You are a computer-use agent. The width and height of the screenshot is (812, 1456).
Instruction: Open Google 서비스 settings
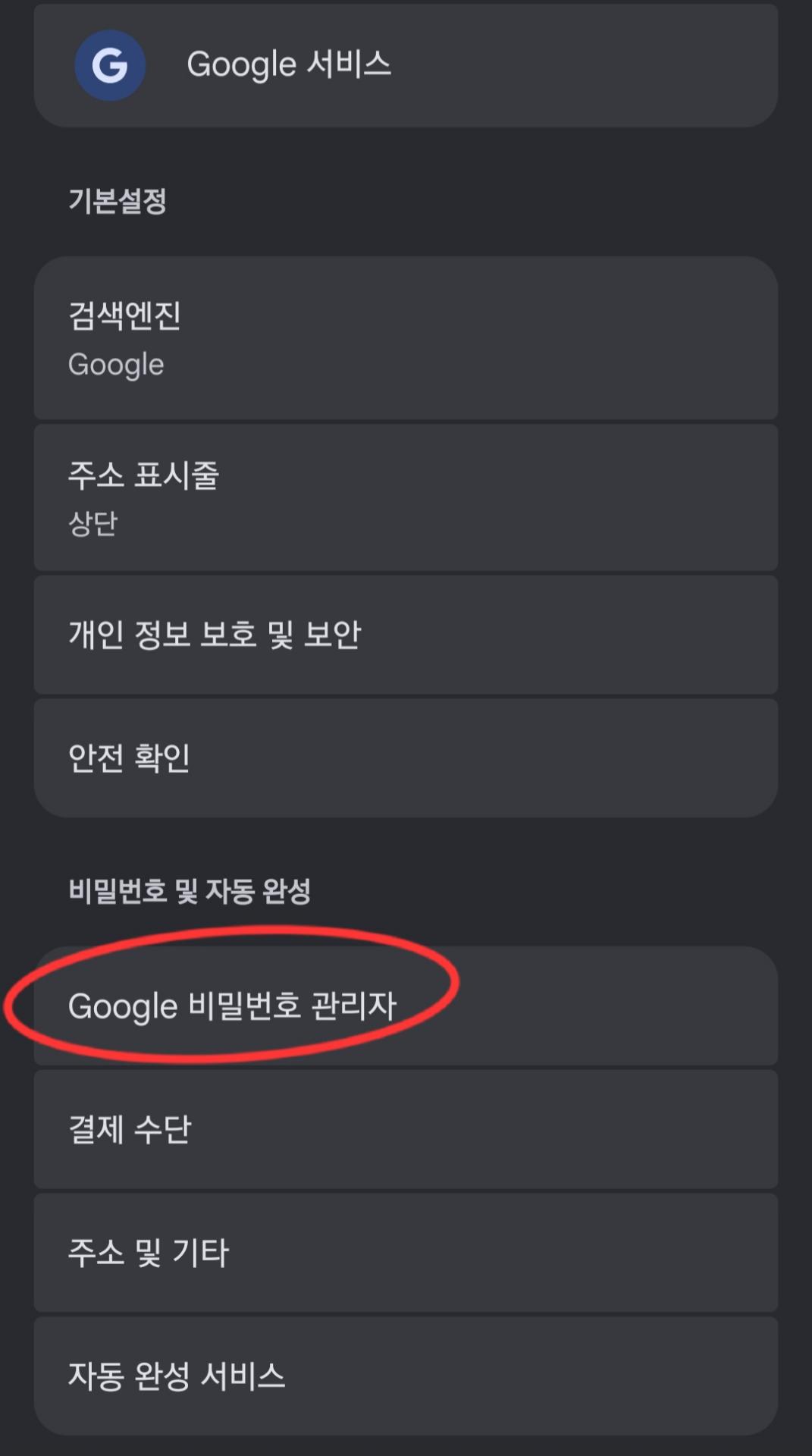(x=406, y=65)
